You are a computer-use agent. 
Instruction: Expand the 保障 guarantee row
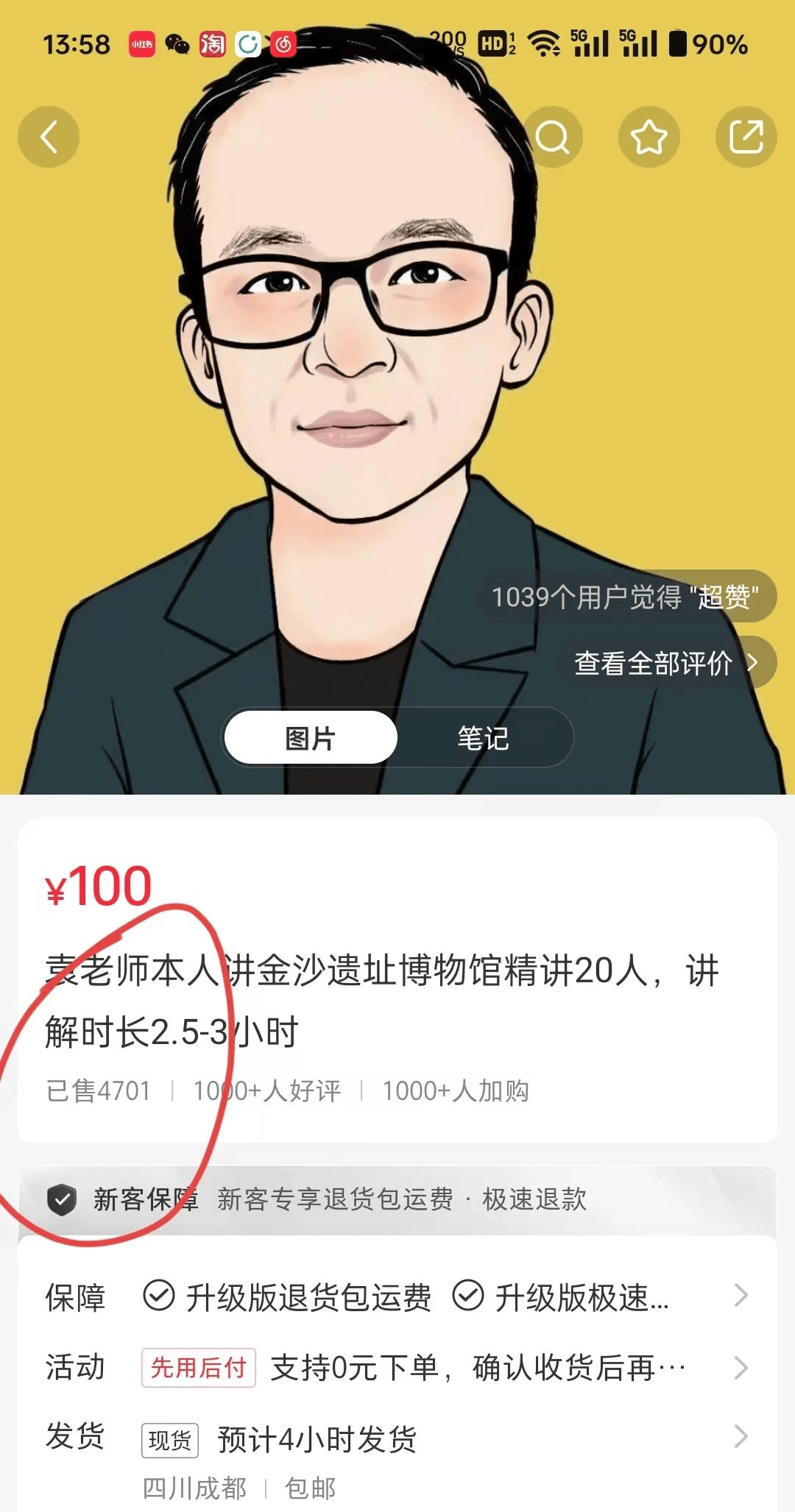[397, 1296]
